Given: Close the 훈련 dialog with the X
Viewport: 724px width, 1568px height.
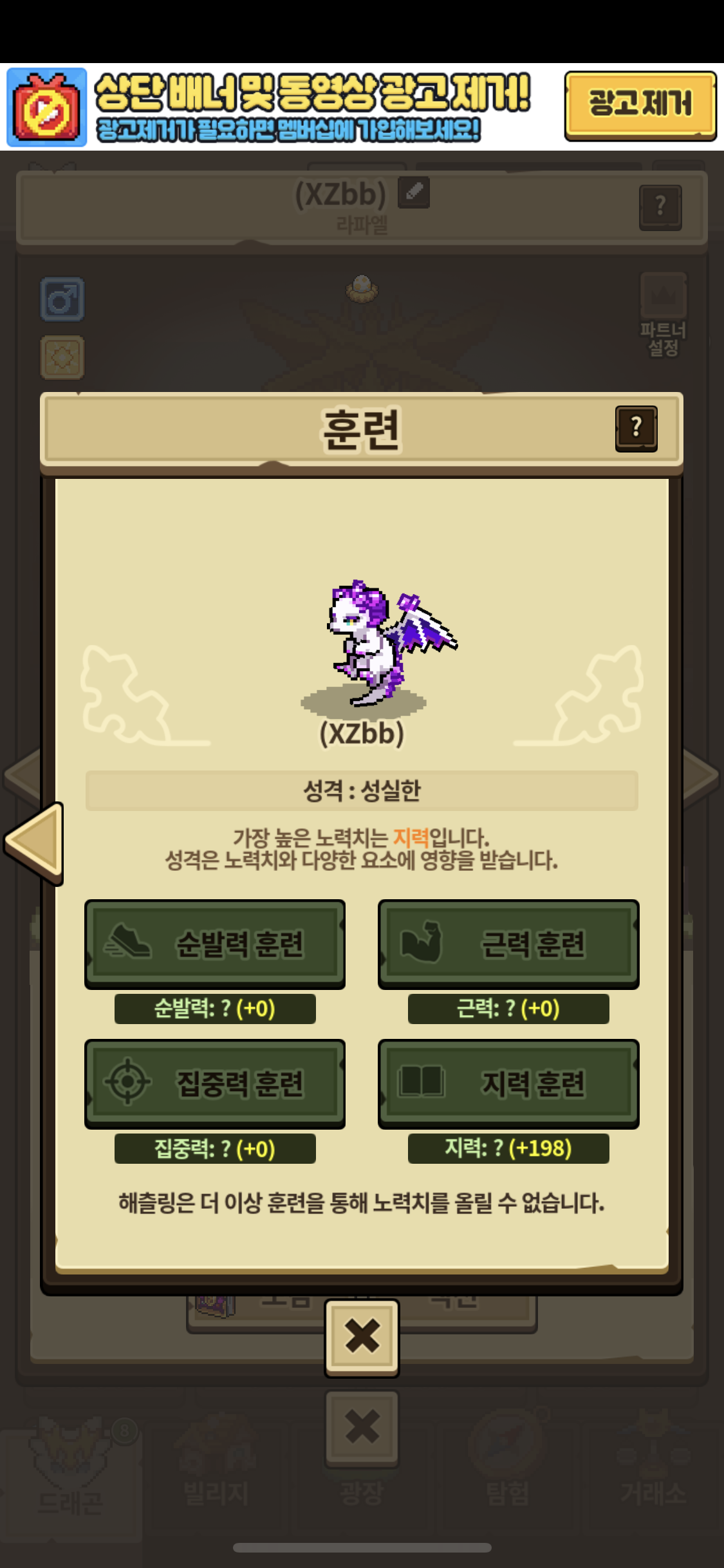Looking at the screenshot, I should coord(362,1338).
